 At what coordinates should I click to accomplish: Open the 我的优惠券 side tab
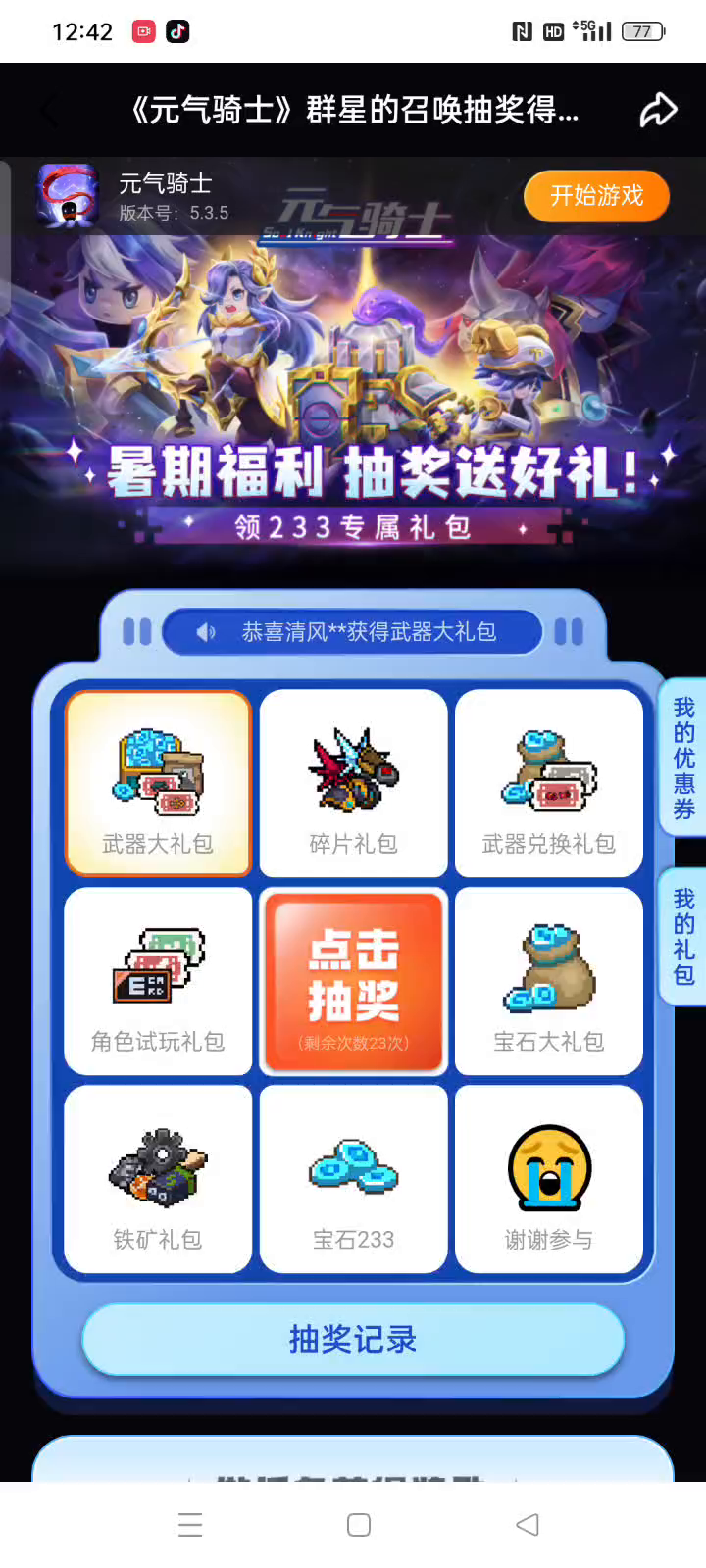(684, 758)
